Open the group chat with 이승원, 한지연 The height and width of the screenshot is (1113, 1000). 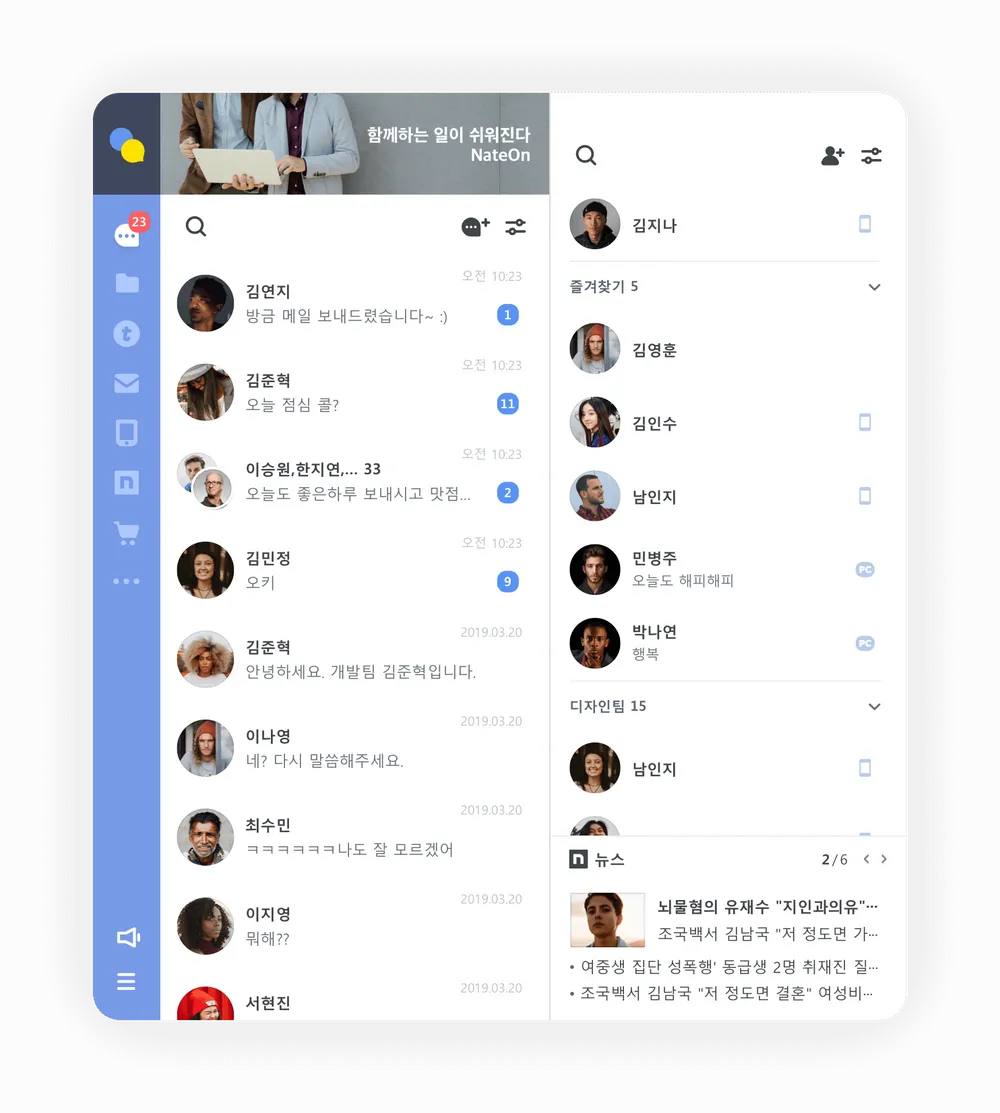(350, 481)
